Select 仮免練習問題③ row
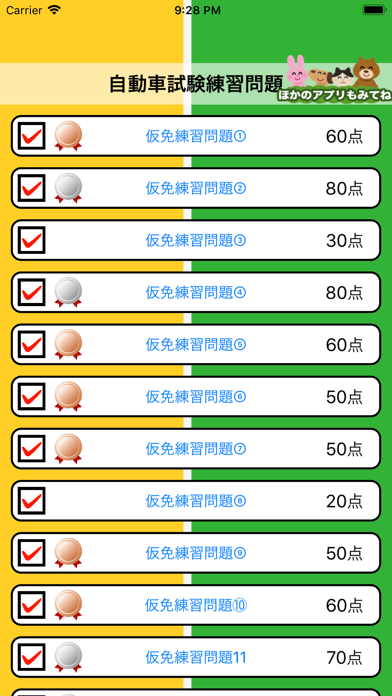The image size is (392, 696). [x=196, y=240]
